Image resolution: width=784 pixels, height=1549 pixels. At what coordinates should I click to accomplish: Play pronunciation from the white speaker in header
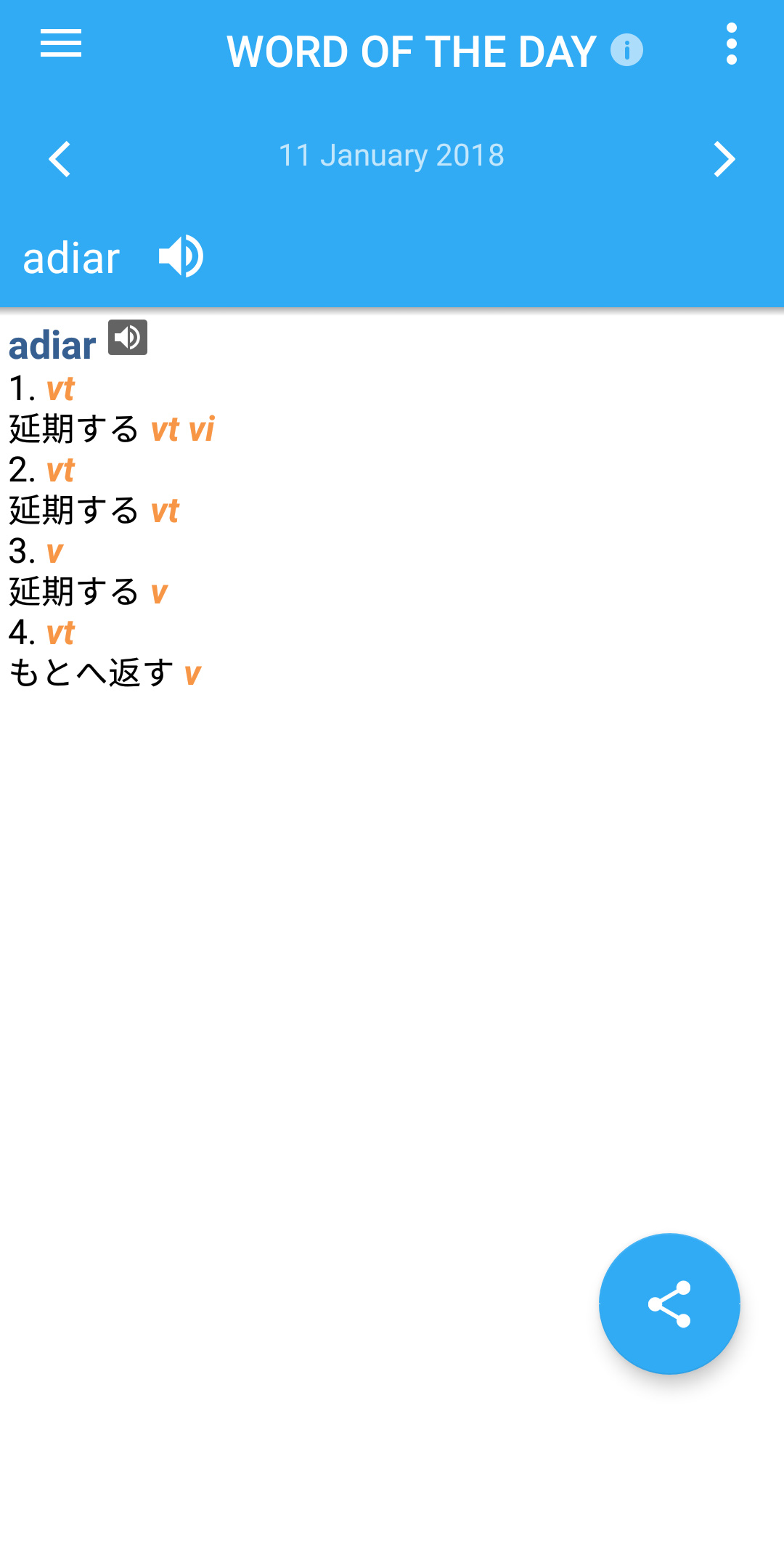point(181,256)
